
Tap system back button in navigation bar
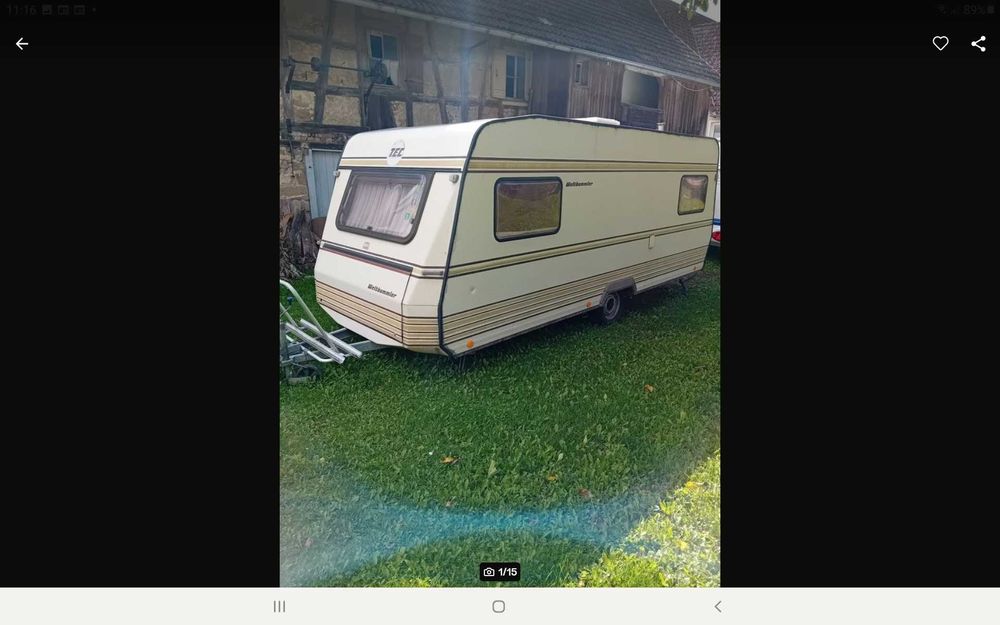[x=717, y=606]
